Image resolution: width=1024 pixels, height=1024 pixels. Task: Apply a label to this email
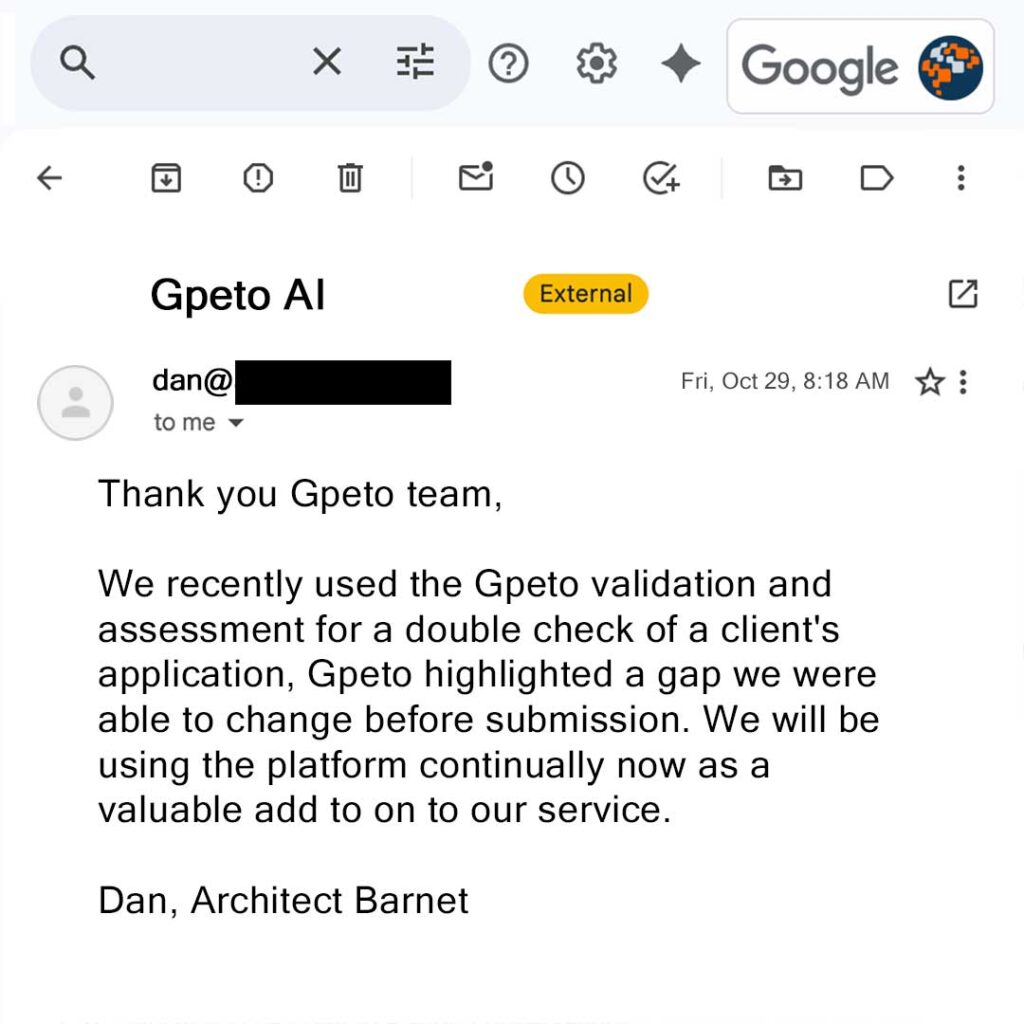pyautogui.click(x=876, y=179)
